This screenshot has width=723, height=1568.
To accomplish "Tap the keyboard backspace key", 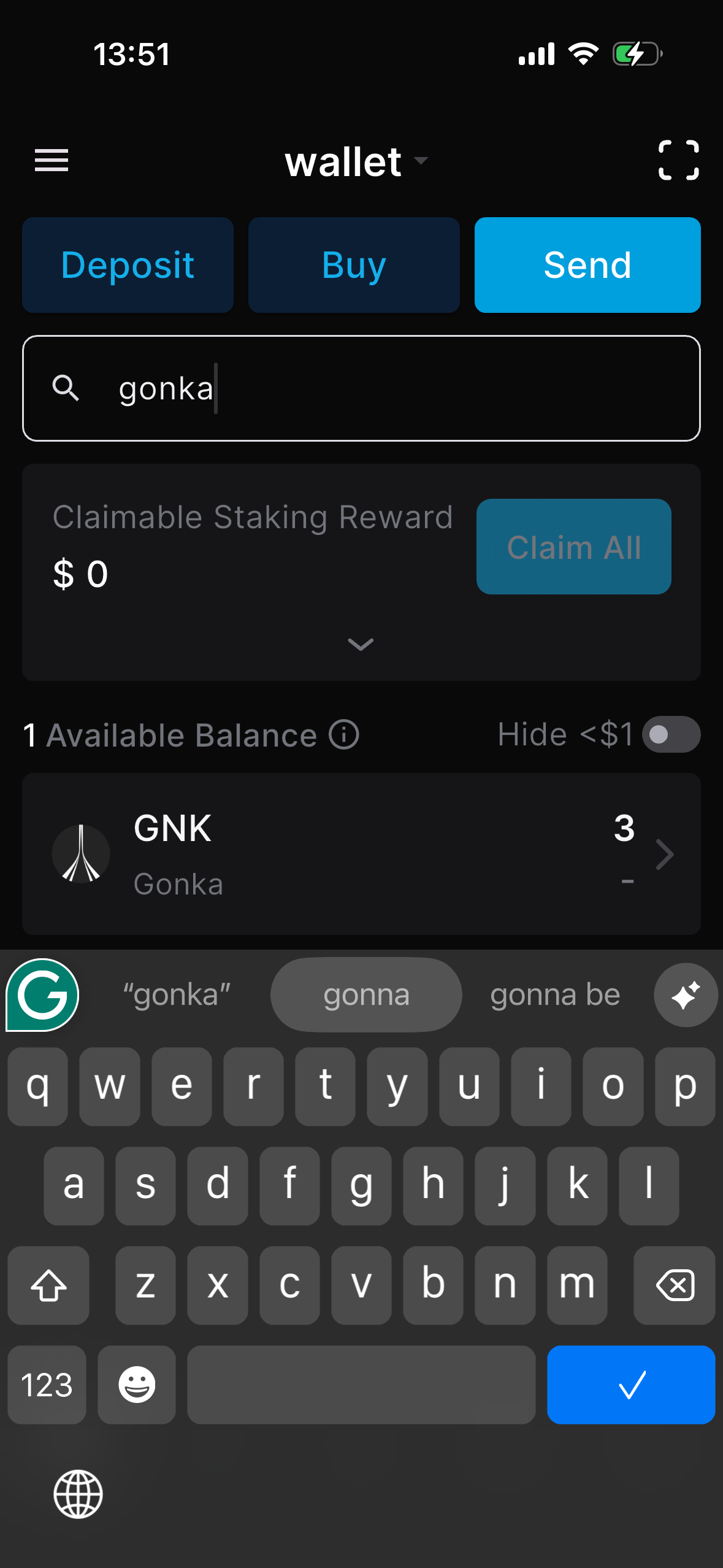I will click(x=674, y=1285).
